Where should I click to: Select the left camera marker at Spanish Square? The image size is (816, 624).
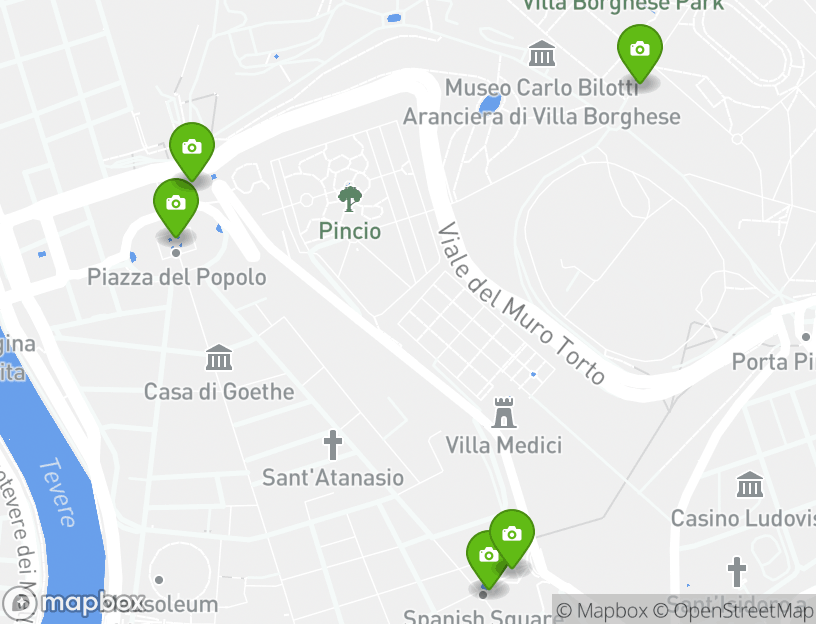click(487, 556)
